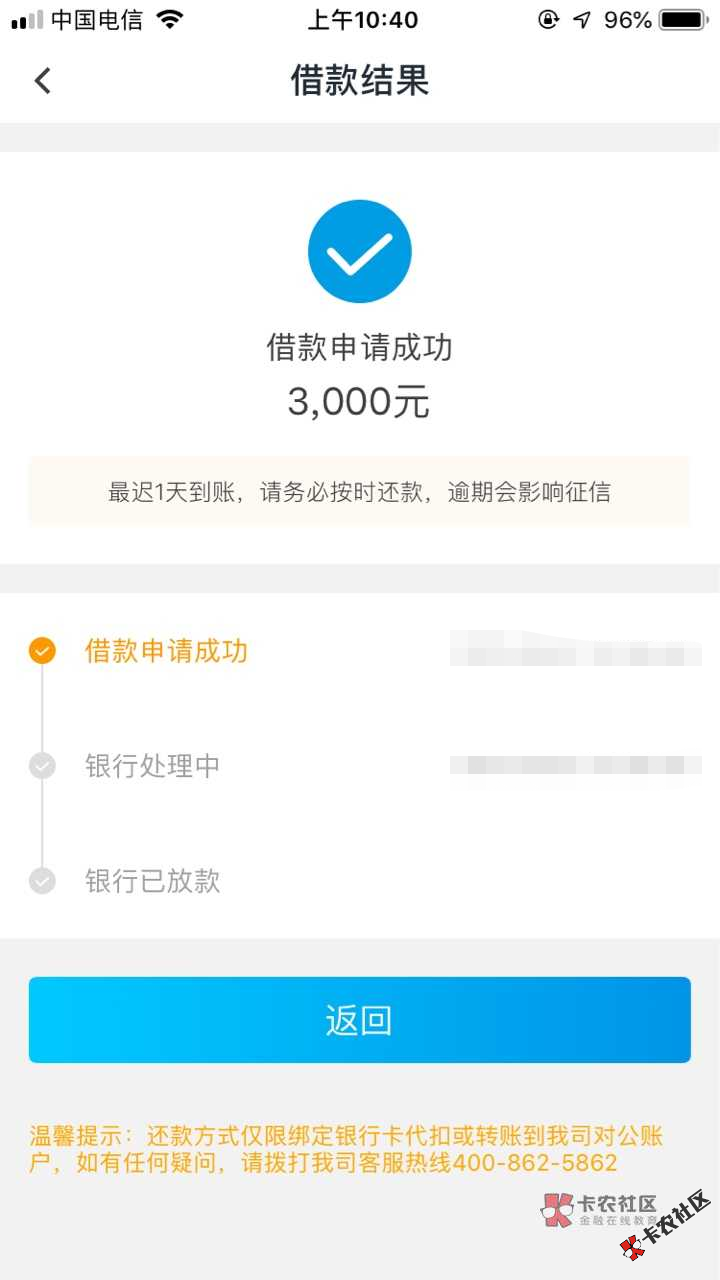Go back using the top-left arrow
This screenshot has height=1280, width=720.
[x=42, y=81]
